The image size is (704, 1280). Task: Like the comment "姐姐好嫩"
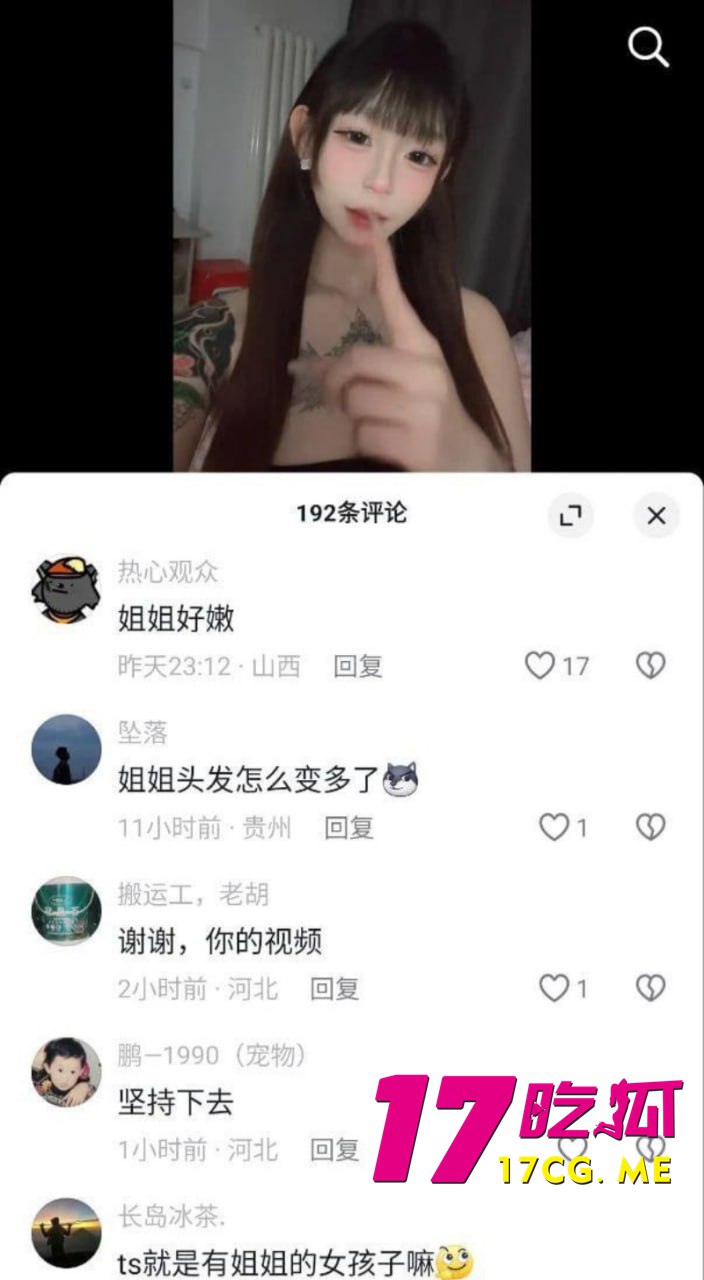(x=541, y=665)
